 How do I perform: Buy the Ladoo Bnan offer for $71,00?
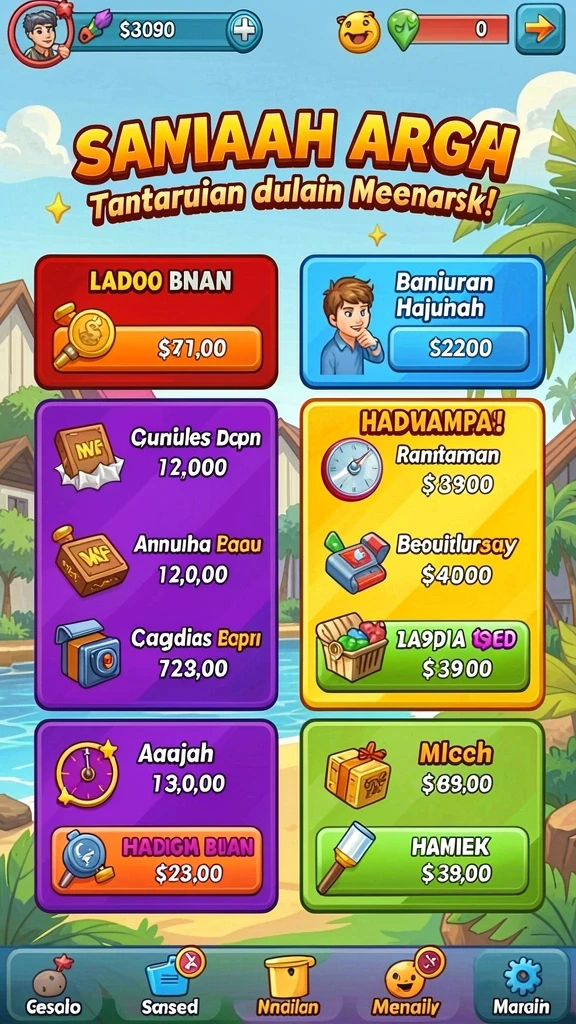point(157,349)
